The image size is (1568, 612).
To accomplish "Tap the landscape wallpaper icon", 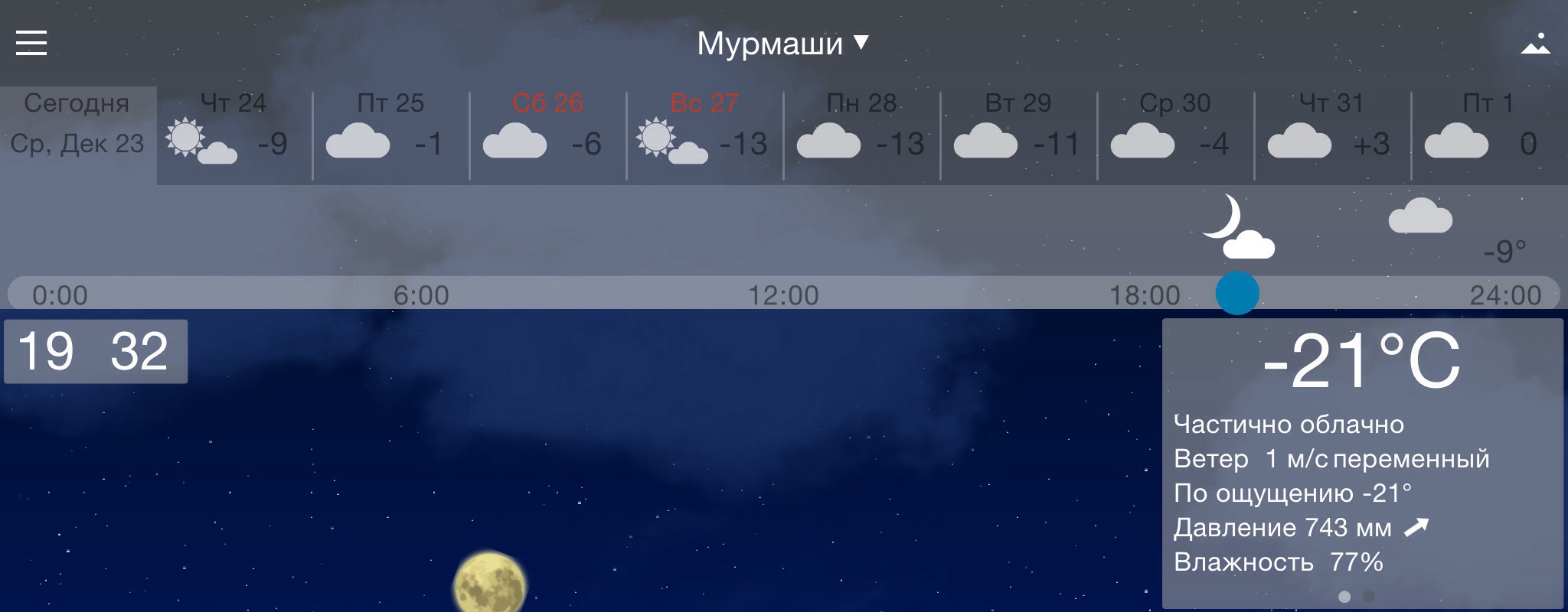I will tap(1535, 44).
